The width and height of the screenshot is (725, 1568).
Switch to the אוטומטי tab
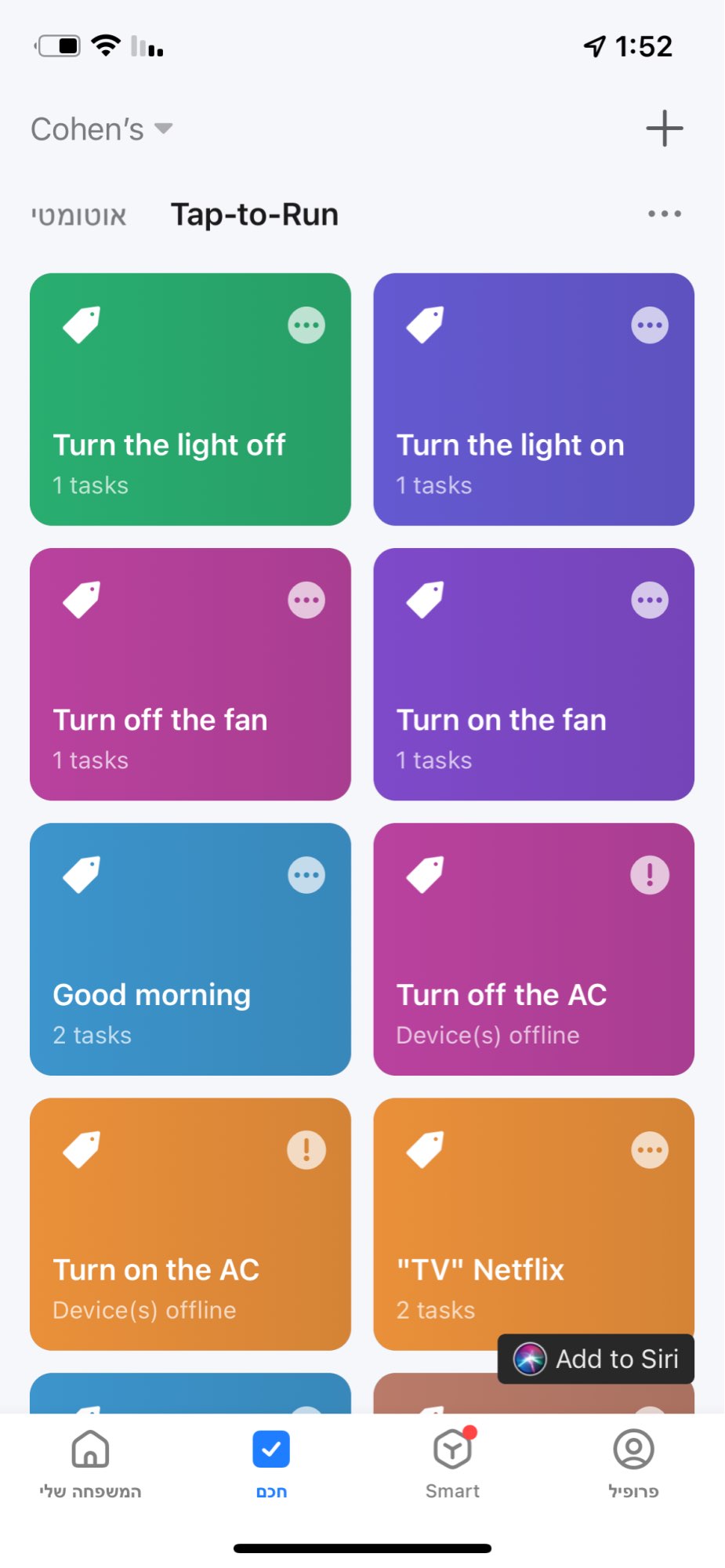[78, 215]
